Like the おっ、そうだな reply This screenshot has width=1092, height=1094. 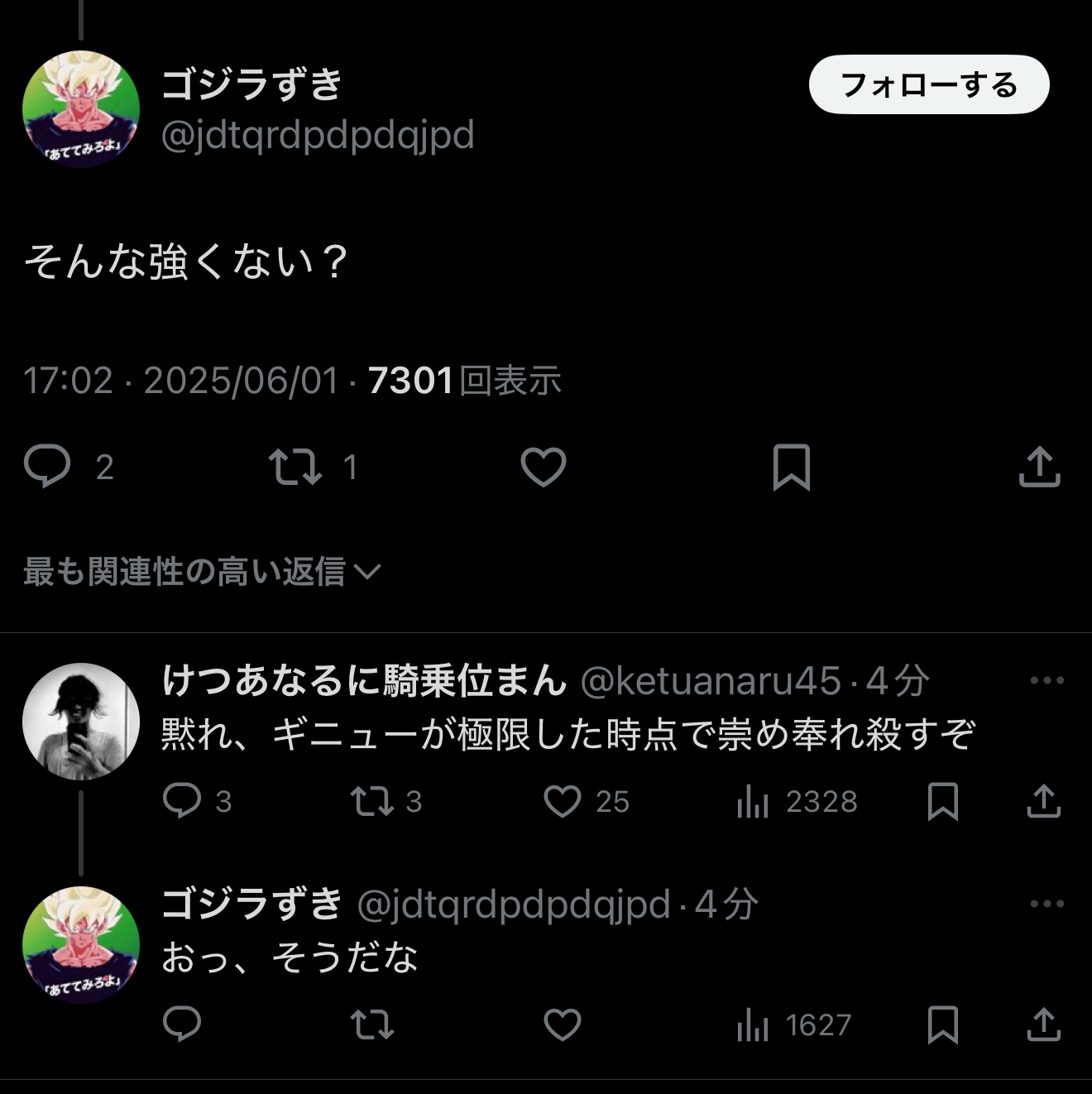(x=563, y=1025)
